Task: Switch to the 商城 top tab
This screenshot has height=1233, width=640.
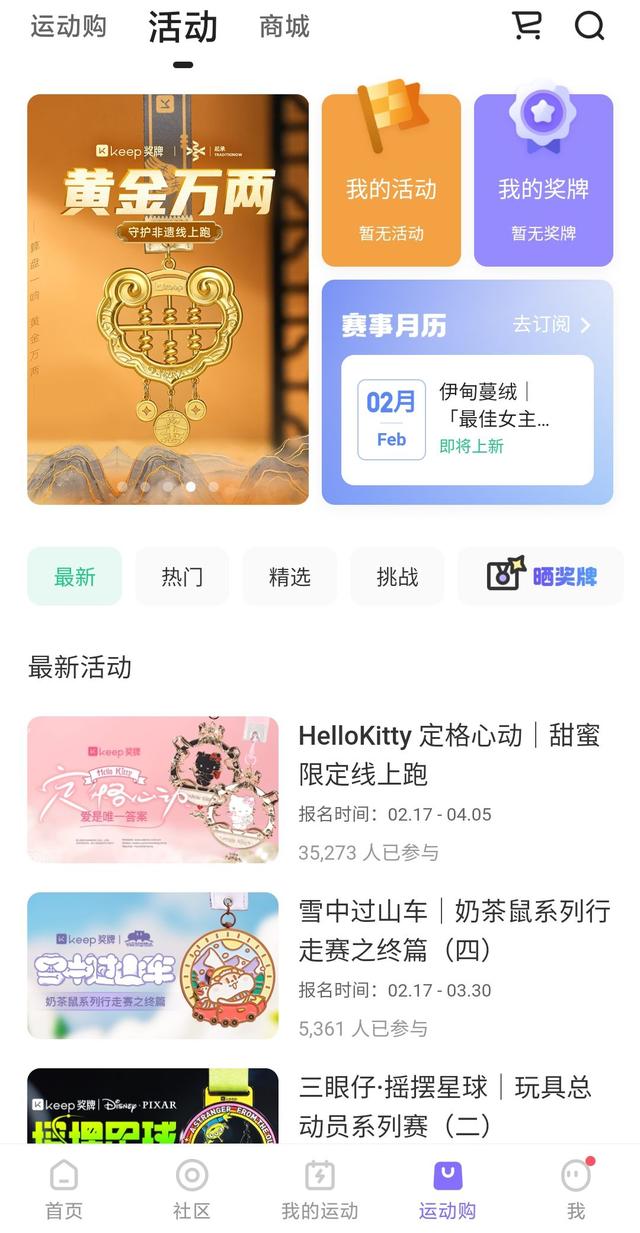Action: coord(285,27)
